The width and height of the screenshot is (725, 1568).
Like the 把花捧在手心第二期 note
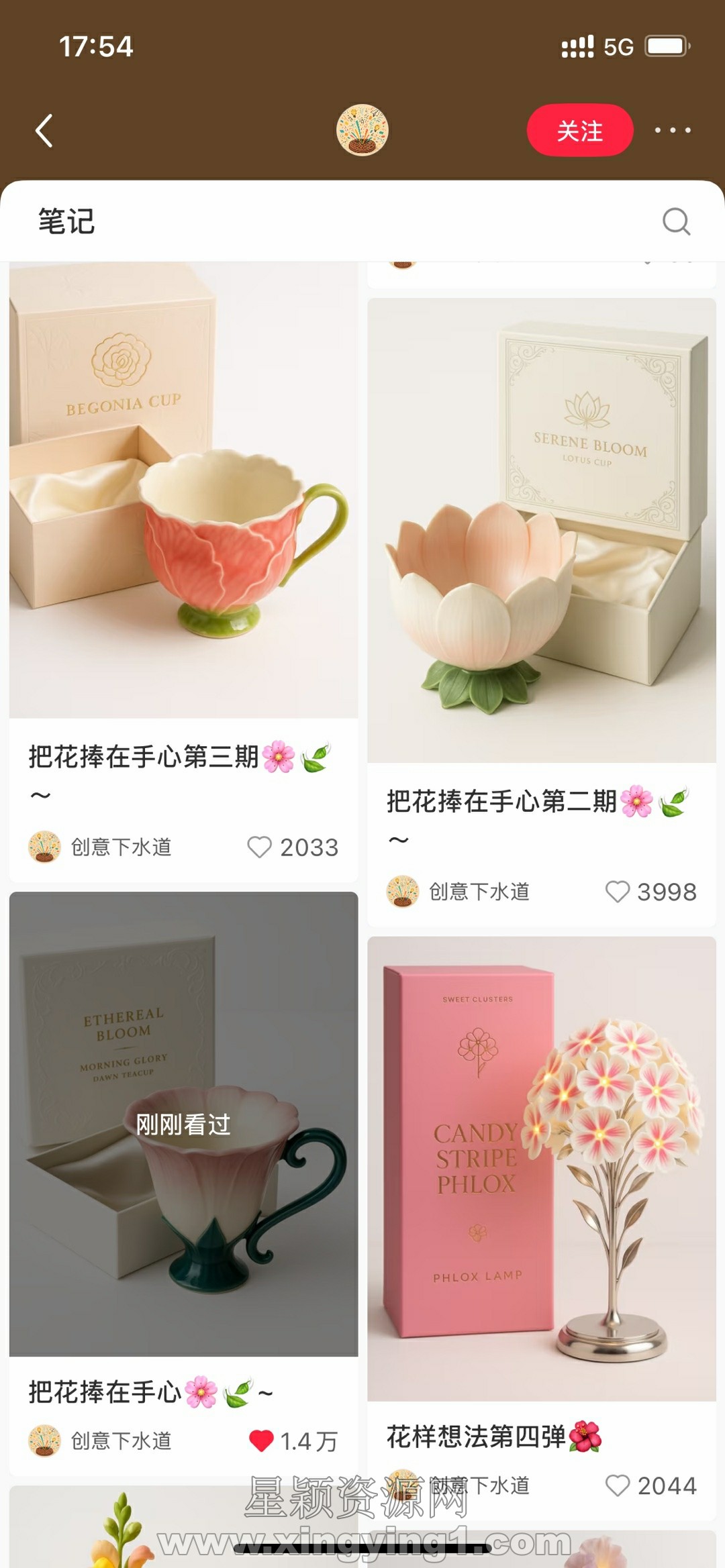pos(618,892)
